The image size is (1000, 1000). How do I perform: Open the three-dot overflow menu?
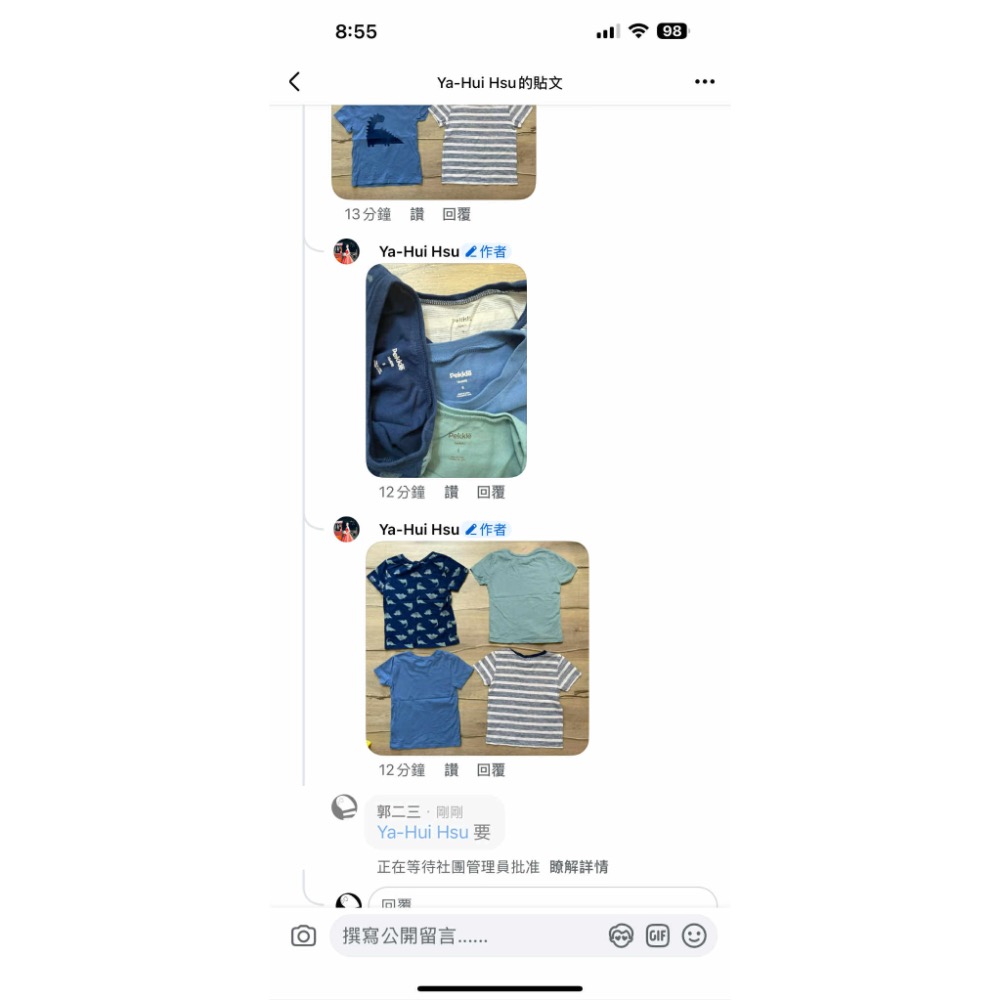coord(705,82)
